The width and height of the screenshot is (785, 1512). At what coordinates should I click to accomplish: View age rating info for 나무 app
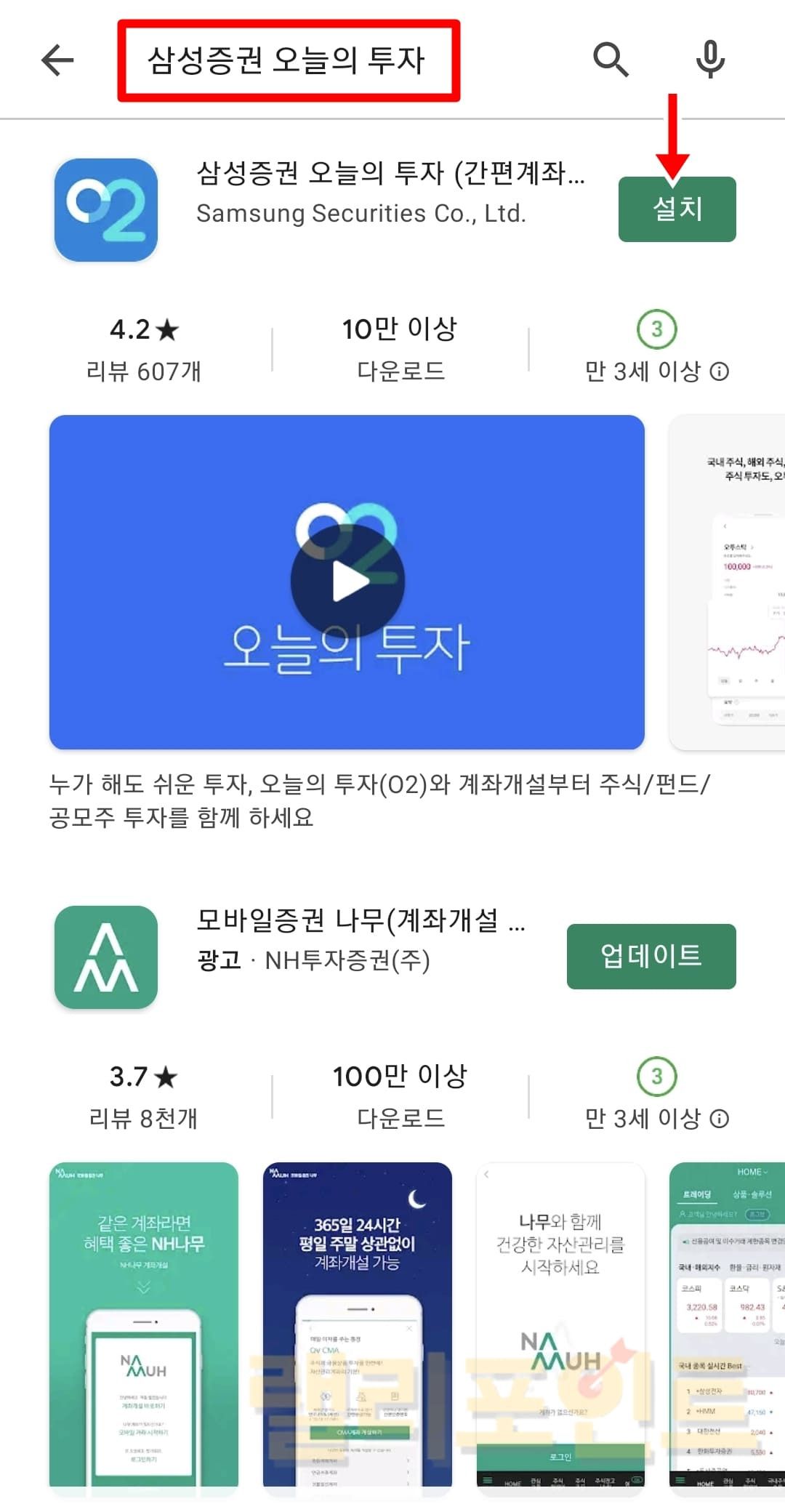click(719, 1119)
